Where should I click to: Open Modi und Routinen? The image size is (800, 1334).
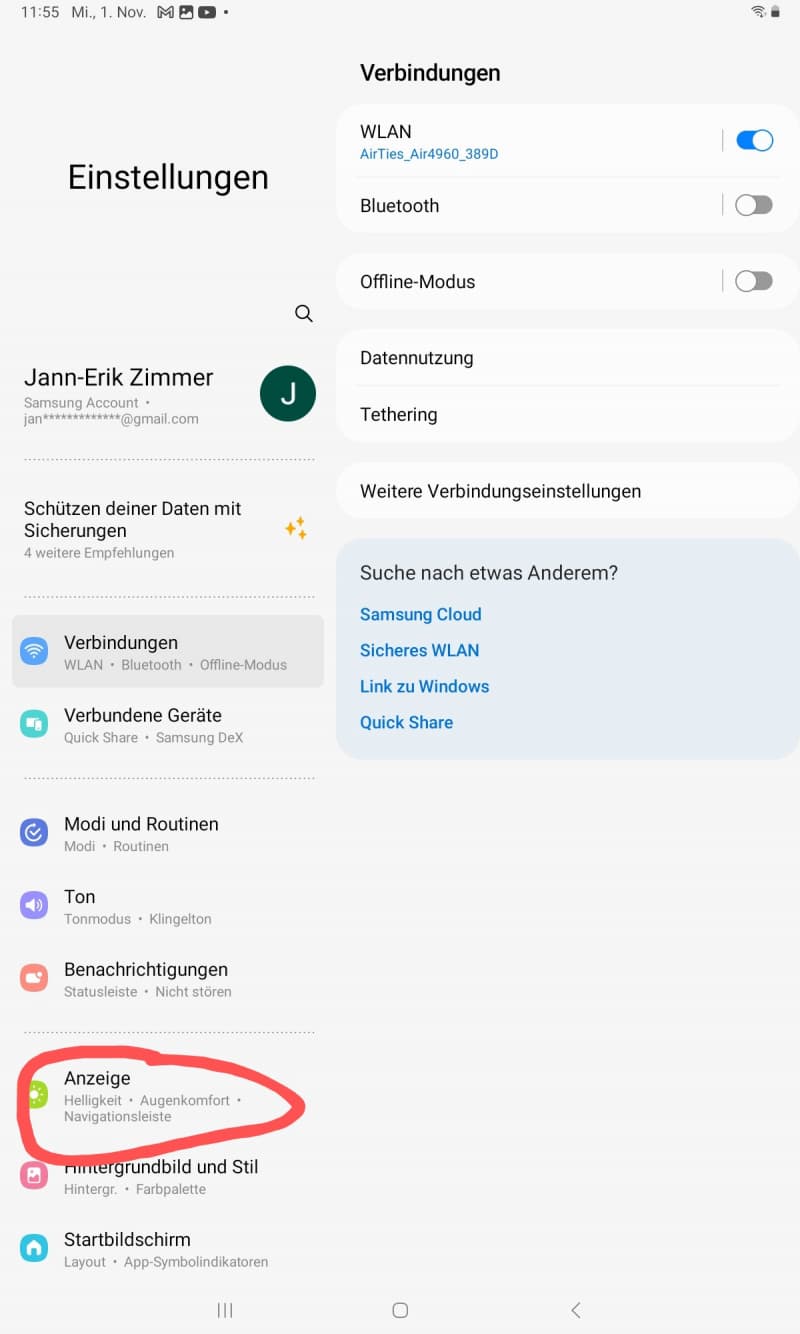[x=168, y=834]
